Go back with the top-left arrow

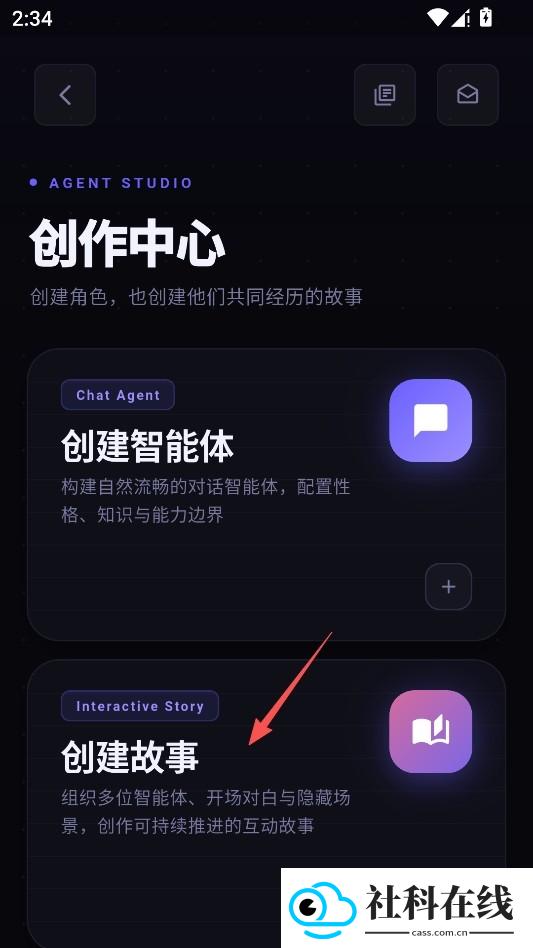pyautogui.click(x=65, y=95)
